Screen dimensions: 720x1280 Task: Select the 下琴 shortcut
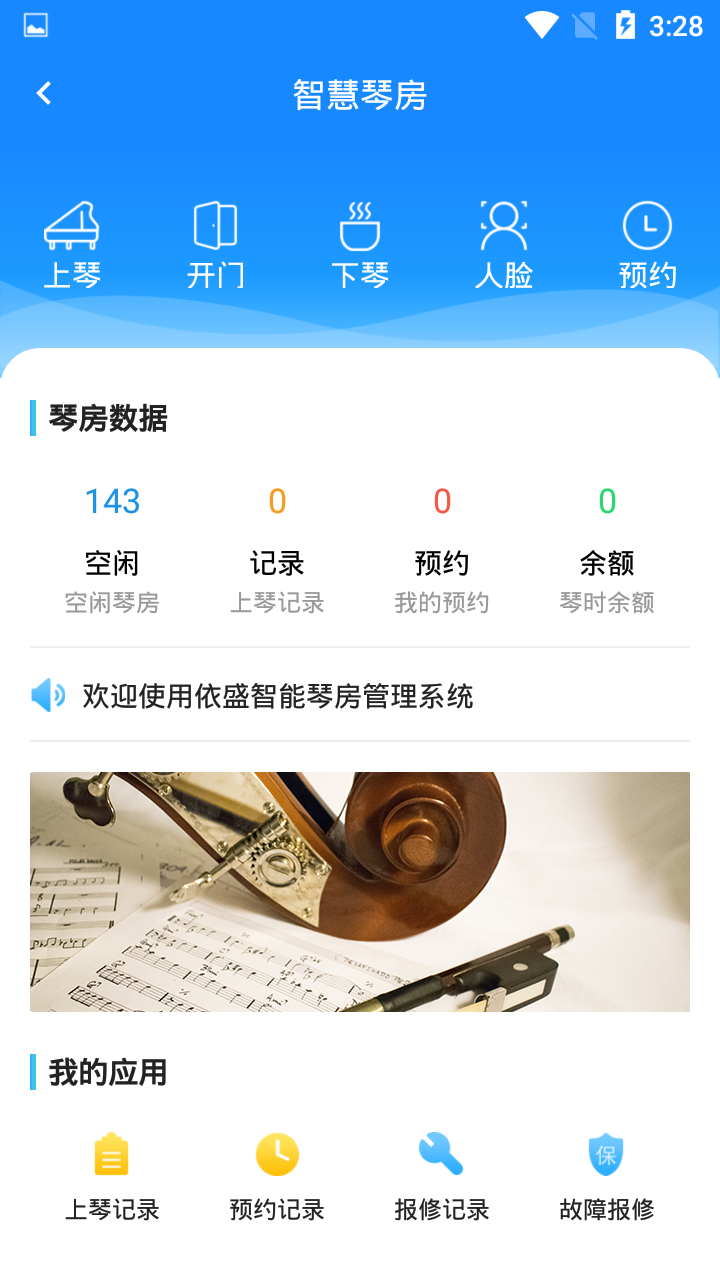(x=360, y=244)
